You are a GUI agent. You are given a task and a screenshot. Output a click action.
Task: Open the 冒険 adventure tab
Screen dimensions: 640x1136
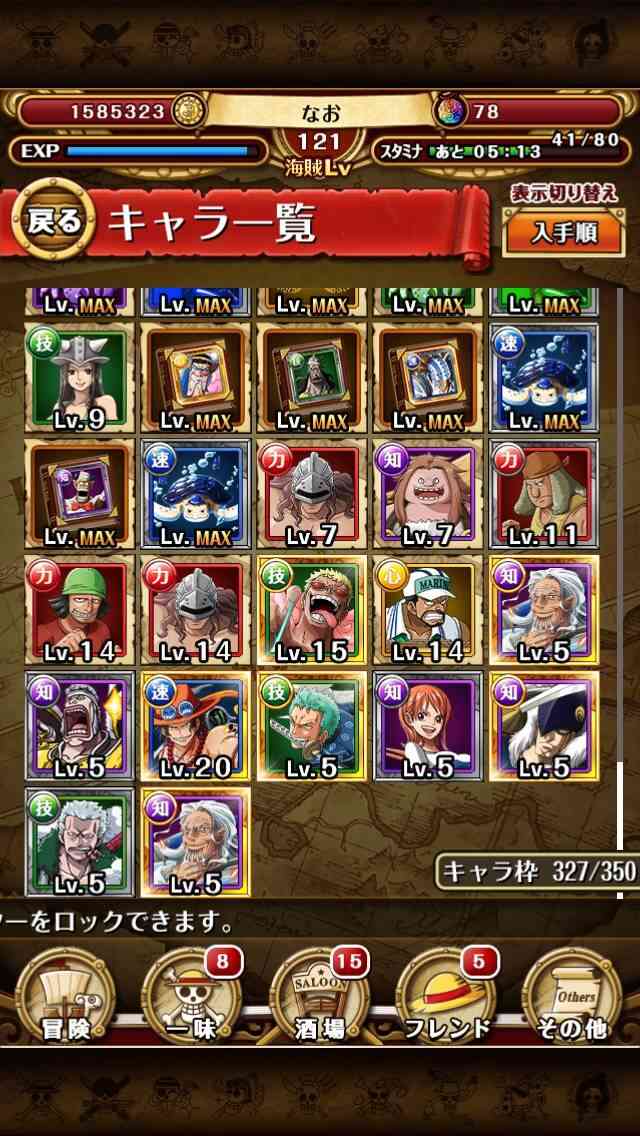65,995
